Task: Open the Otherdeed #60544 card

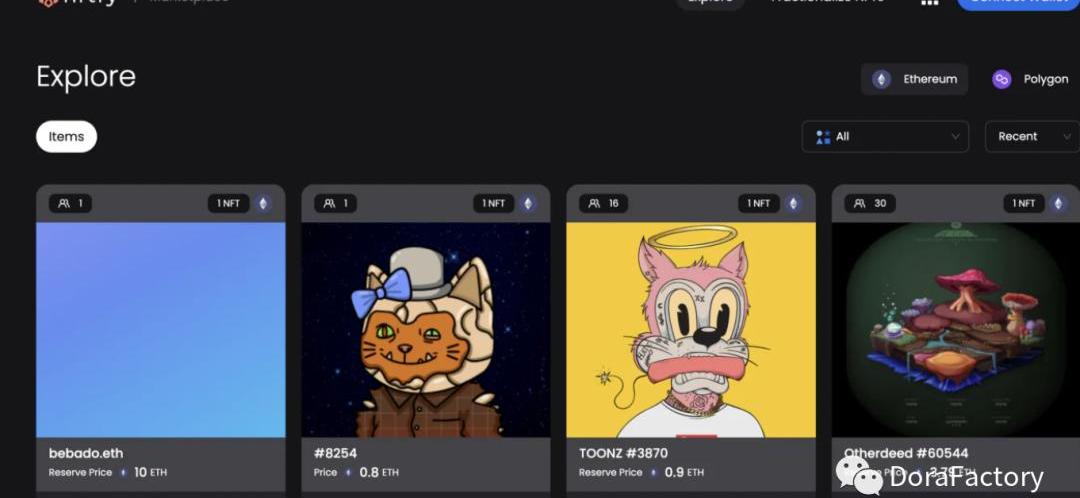Action: (x=955, y=330)
